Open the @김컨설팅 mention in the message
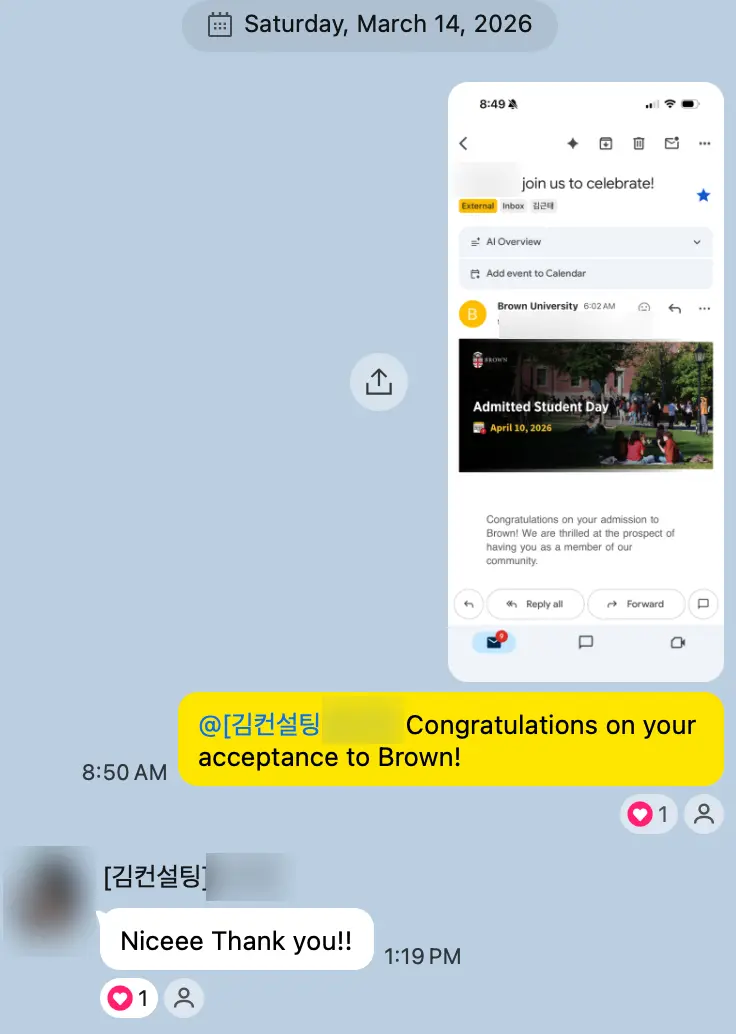 click(299, 725)
